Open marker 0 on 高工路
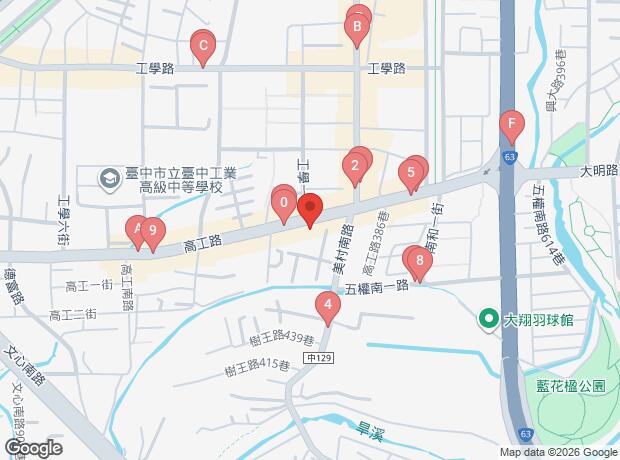This screenshot has height=460, width=620. tap(284, 203)
